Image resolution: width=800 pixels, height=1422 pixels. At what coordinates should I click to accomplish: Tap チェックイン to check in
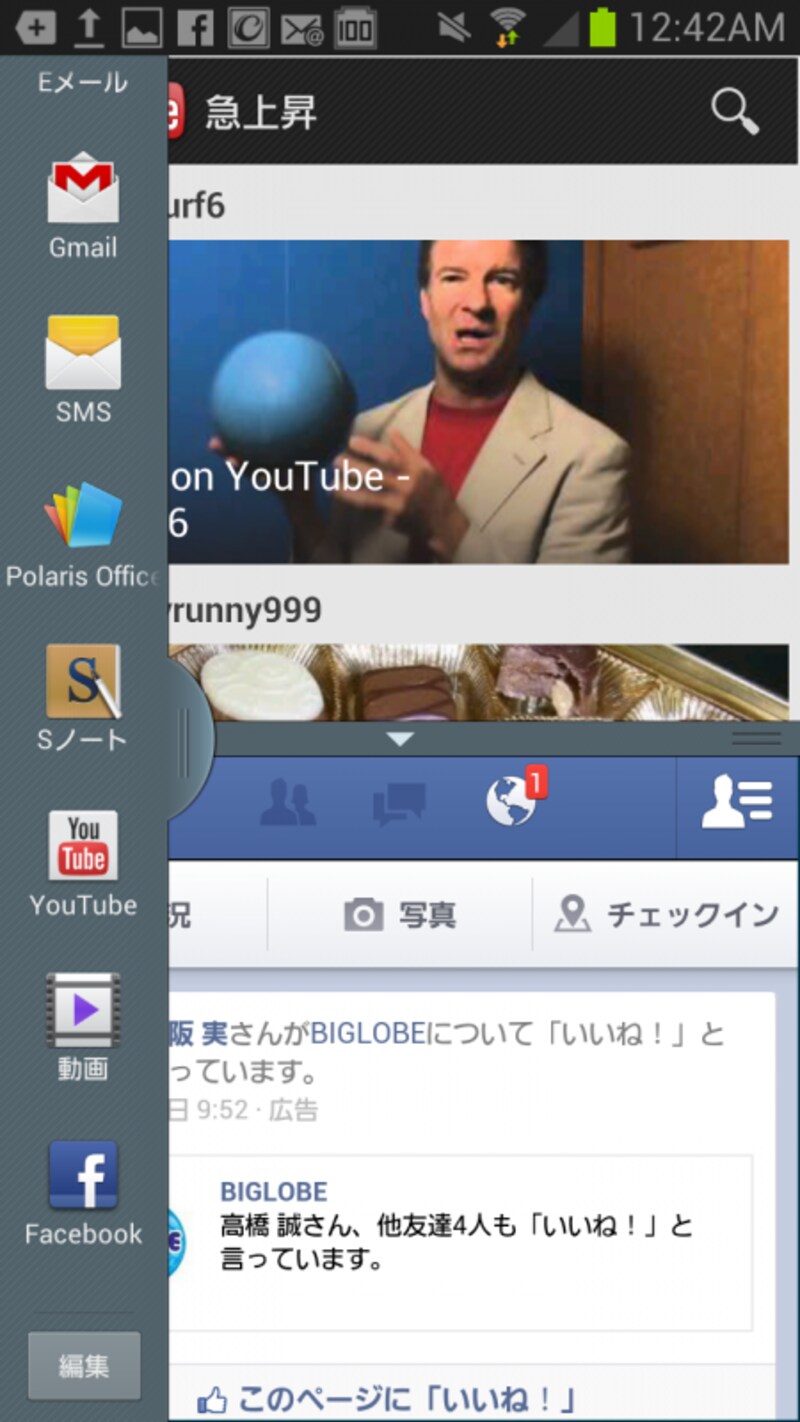(x=666, y=914)
